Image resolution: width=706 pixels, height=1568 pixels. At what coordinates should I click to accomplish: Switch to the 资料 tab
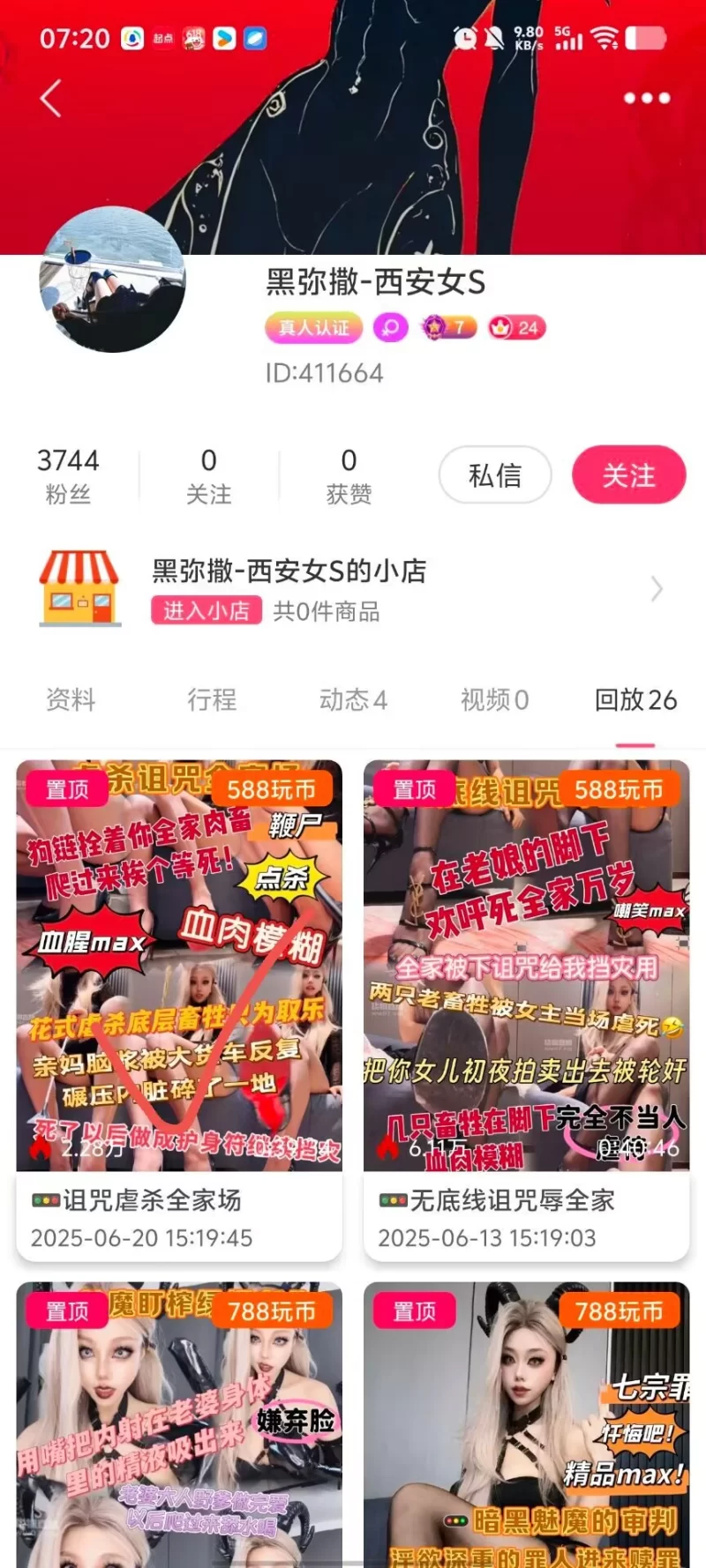coord(71,700)
